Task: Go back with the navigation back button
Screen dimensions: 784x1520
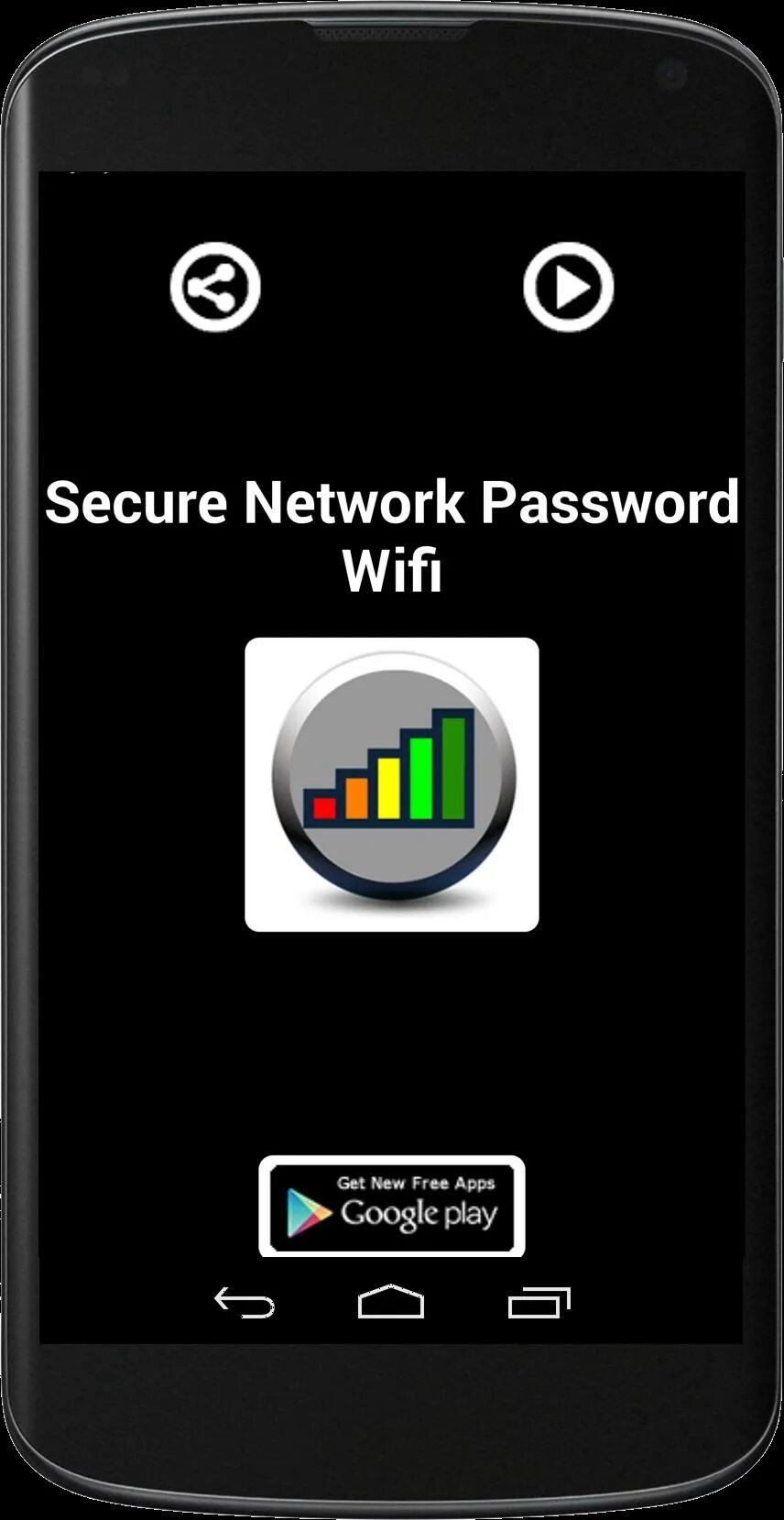Action: point(244,1302)
